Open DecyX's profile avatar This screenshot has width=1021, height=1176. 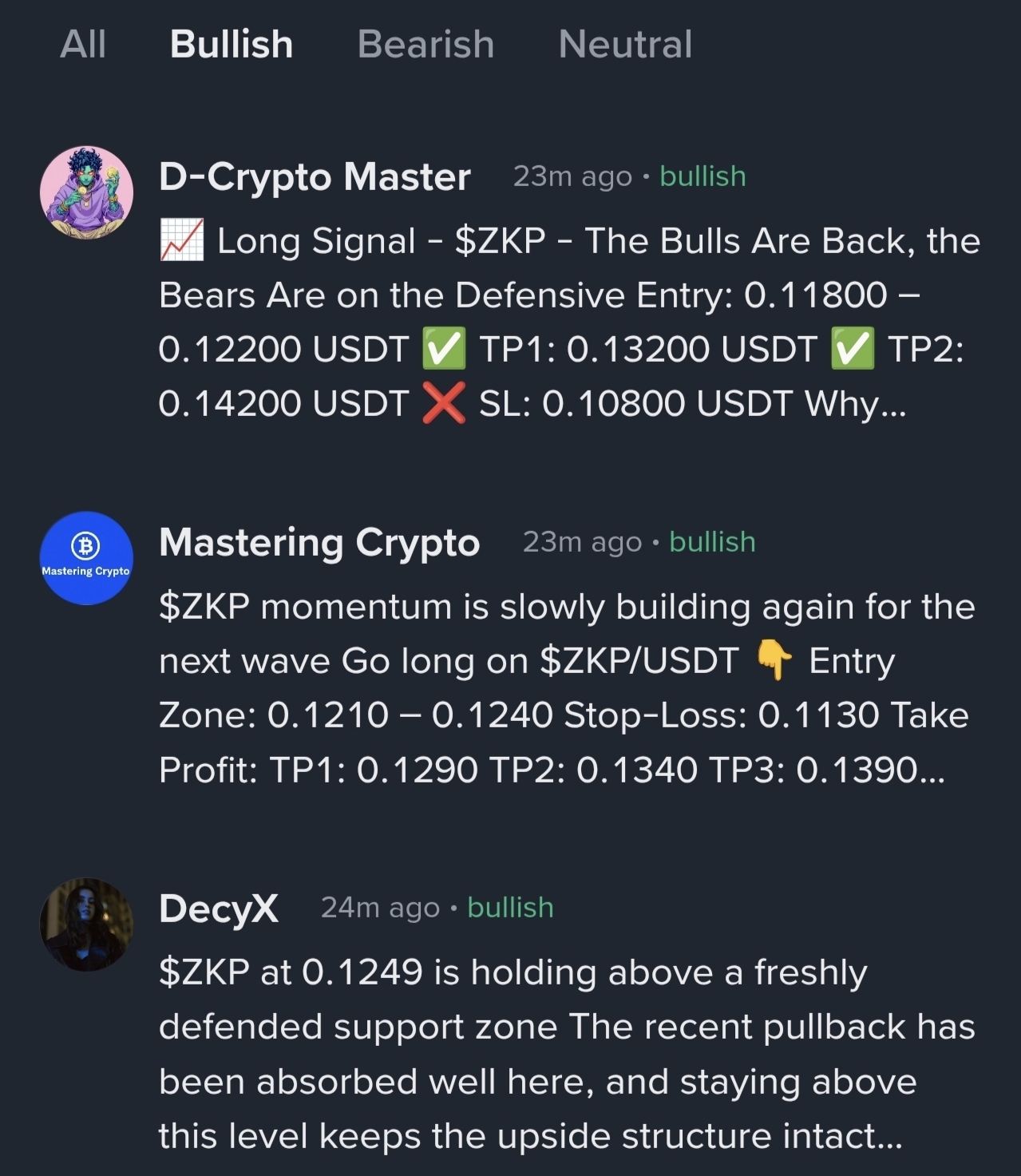[86, 925]
